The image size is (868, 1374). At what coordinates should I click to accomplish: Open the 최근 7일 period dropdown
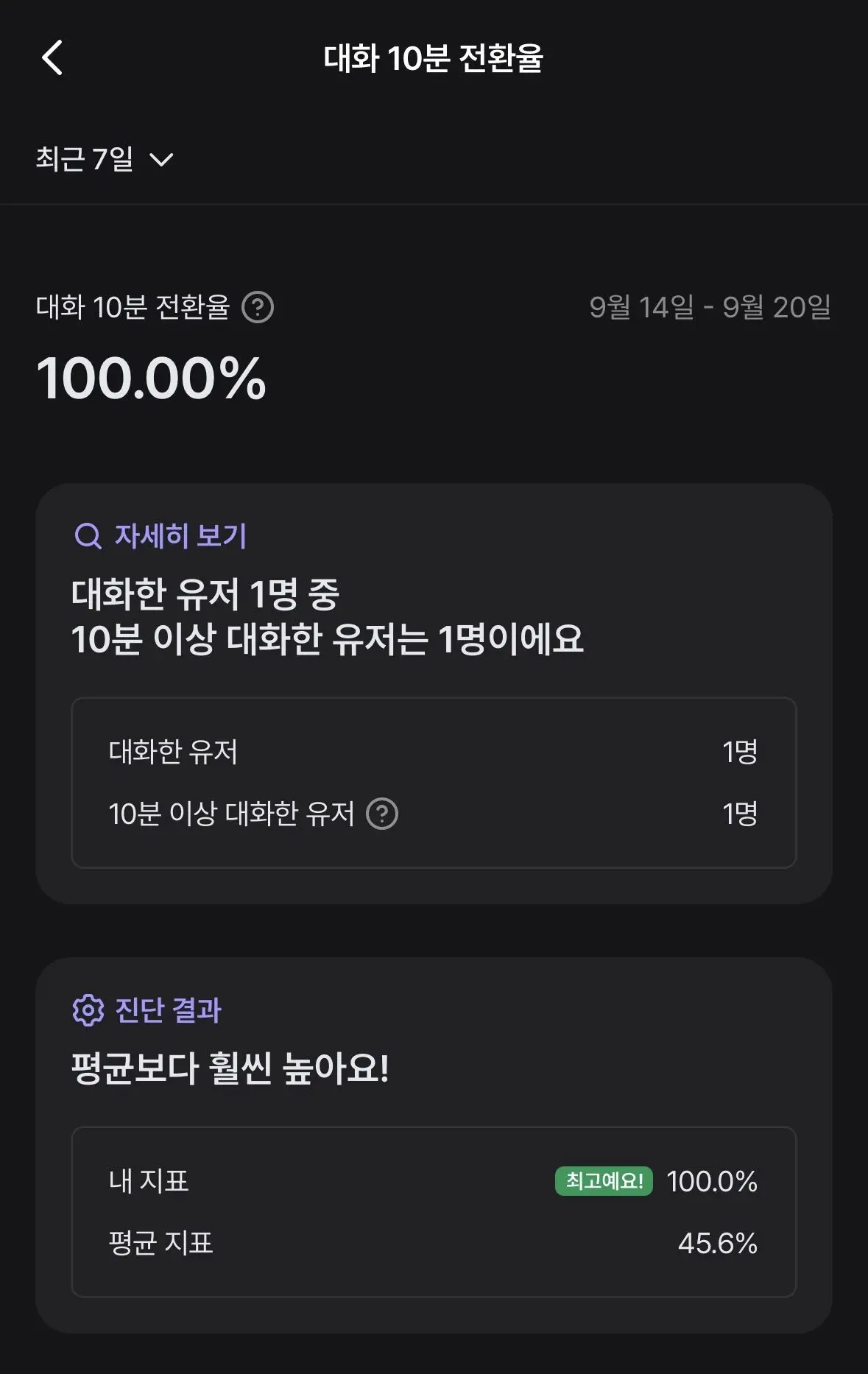(x=105, y=159)
